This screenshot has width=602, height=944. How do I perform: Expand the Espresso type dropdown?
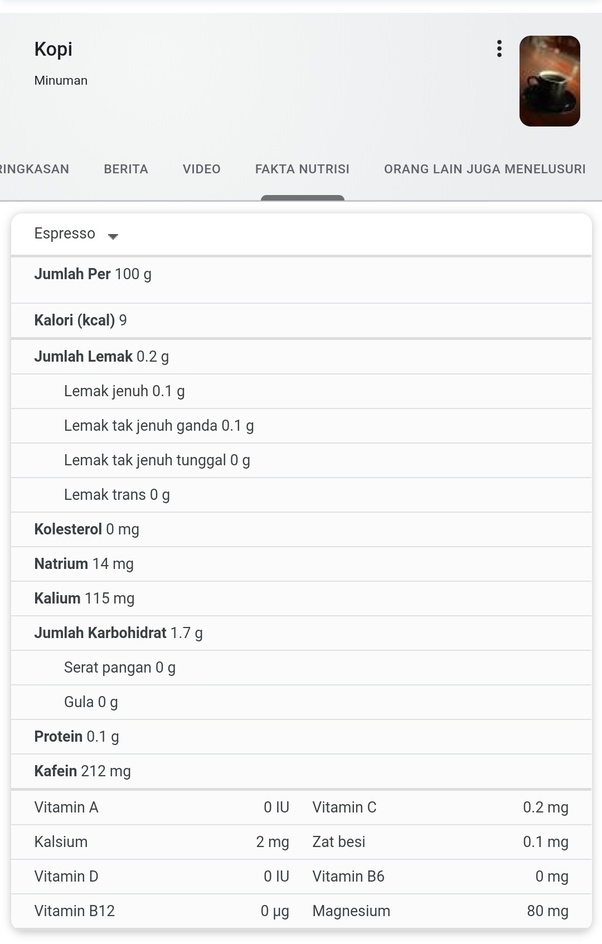point(77,234)
